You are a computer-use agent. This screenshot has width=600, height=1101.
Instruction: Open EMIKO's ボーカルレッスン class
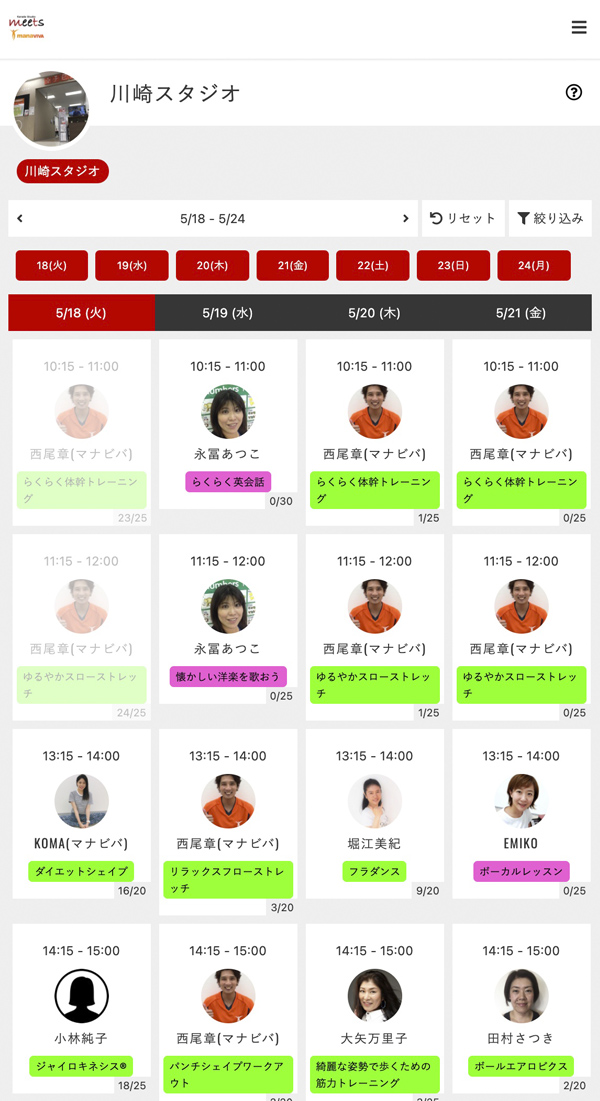tap(521, 814)
